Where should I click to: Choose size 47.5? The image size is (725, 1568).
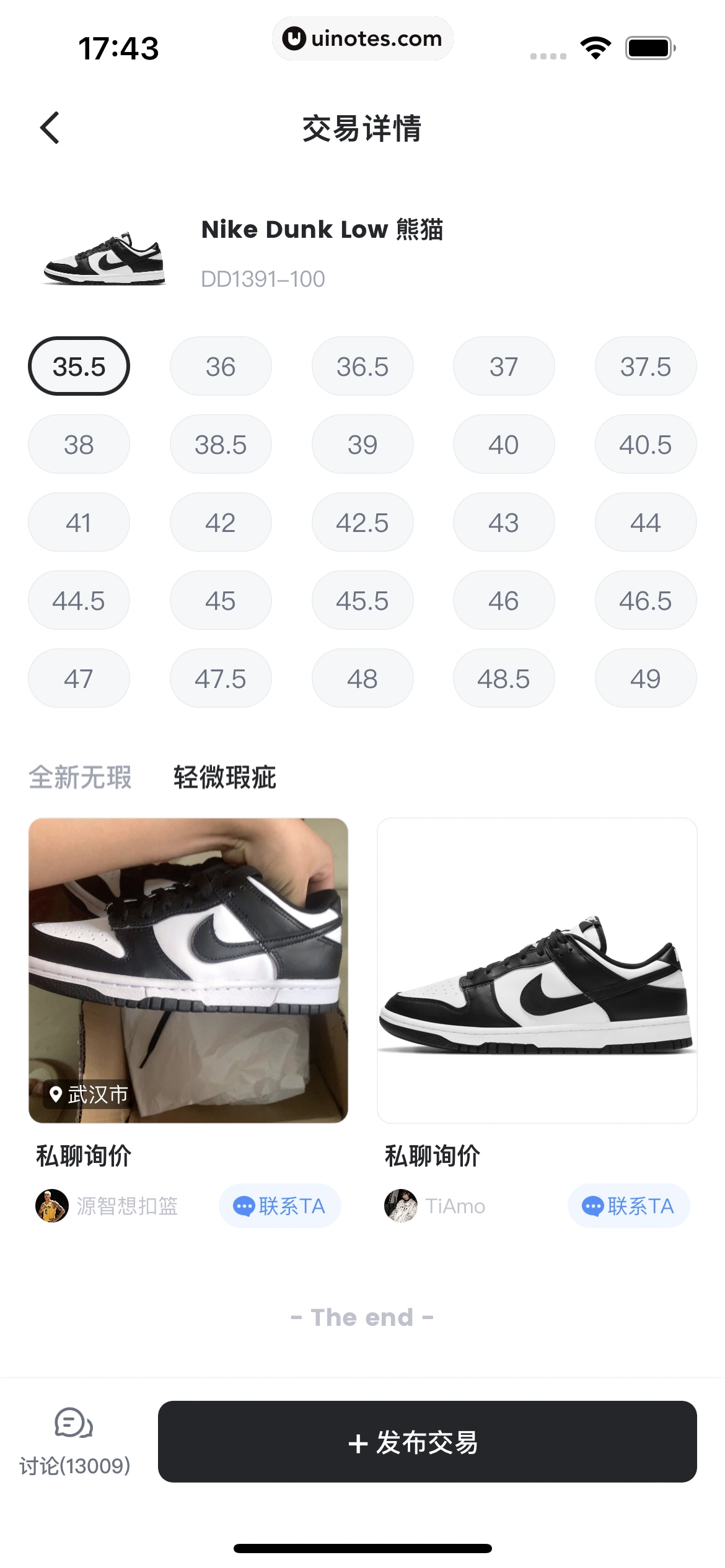221,679
